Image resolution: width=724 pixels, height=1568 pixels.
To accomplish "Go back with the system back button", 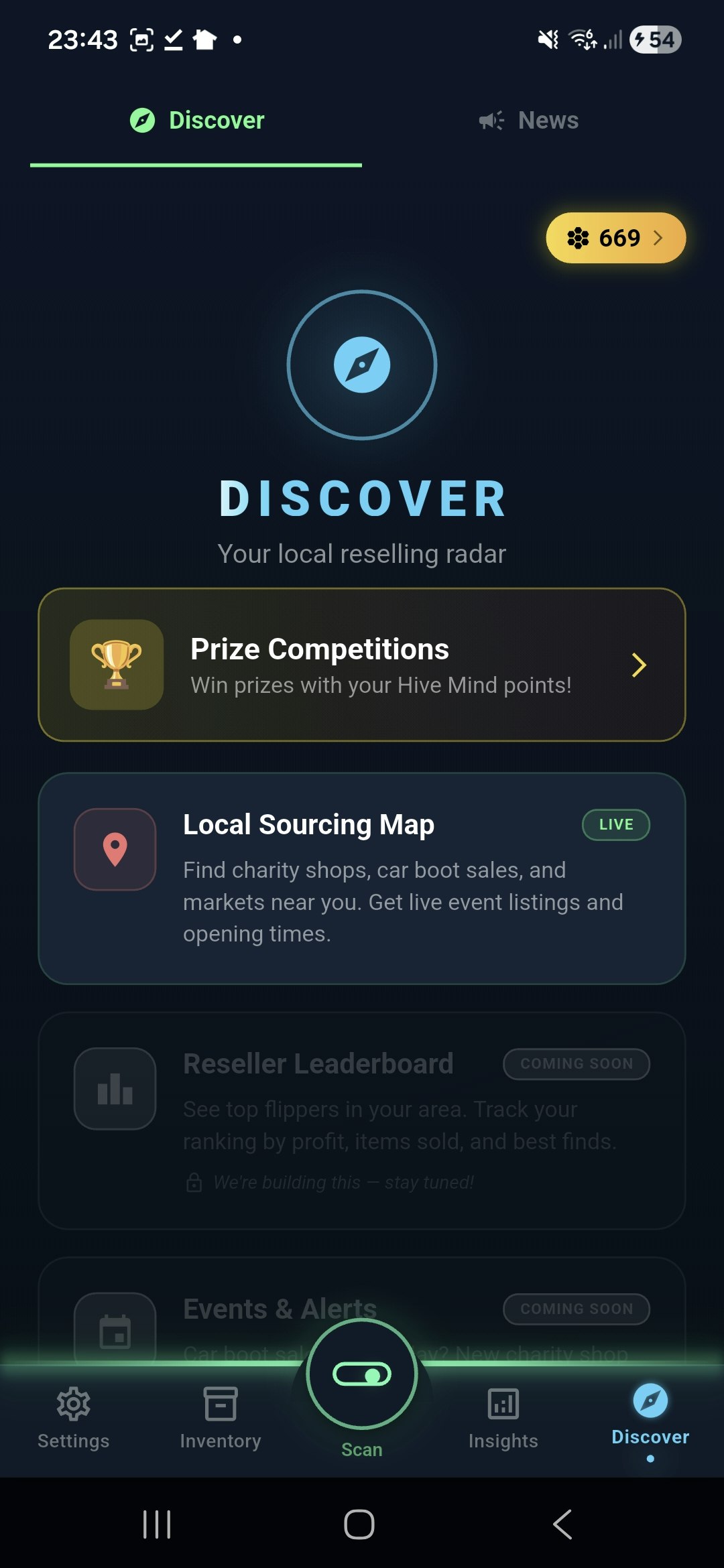I will [x=562, y=1524].
